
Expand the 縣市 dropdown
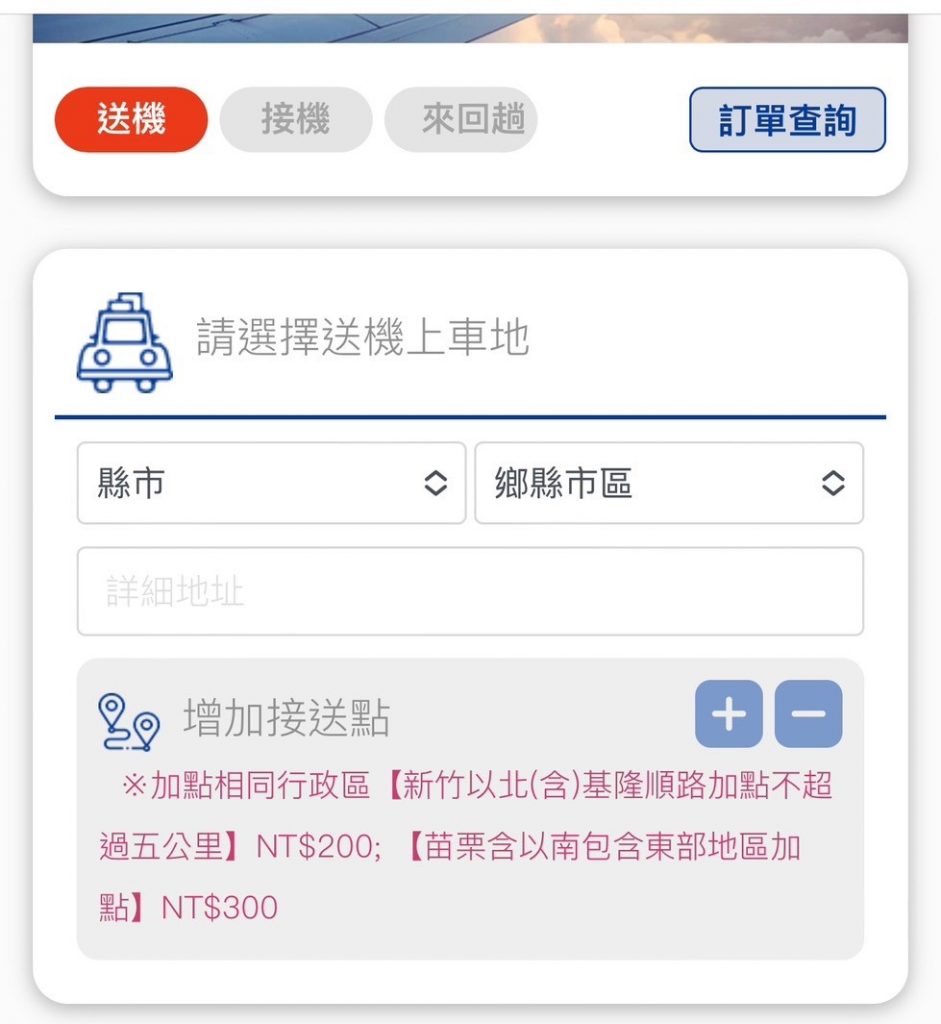(271, 484)
